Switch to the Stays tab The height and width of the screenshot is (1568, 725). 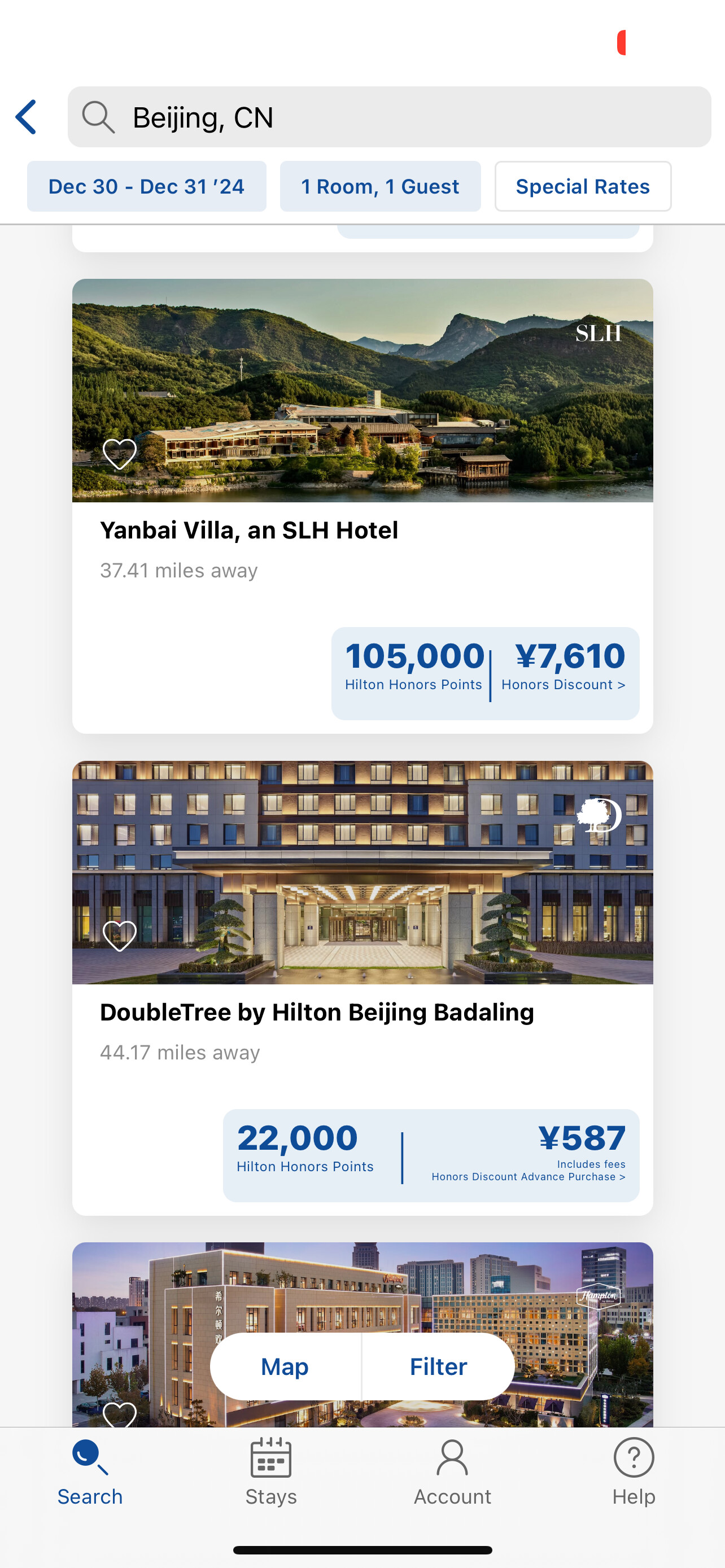pyautogui.click(x=271, y=1472)
